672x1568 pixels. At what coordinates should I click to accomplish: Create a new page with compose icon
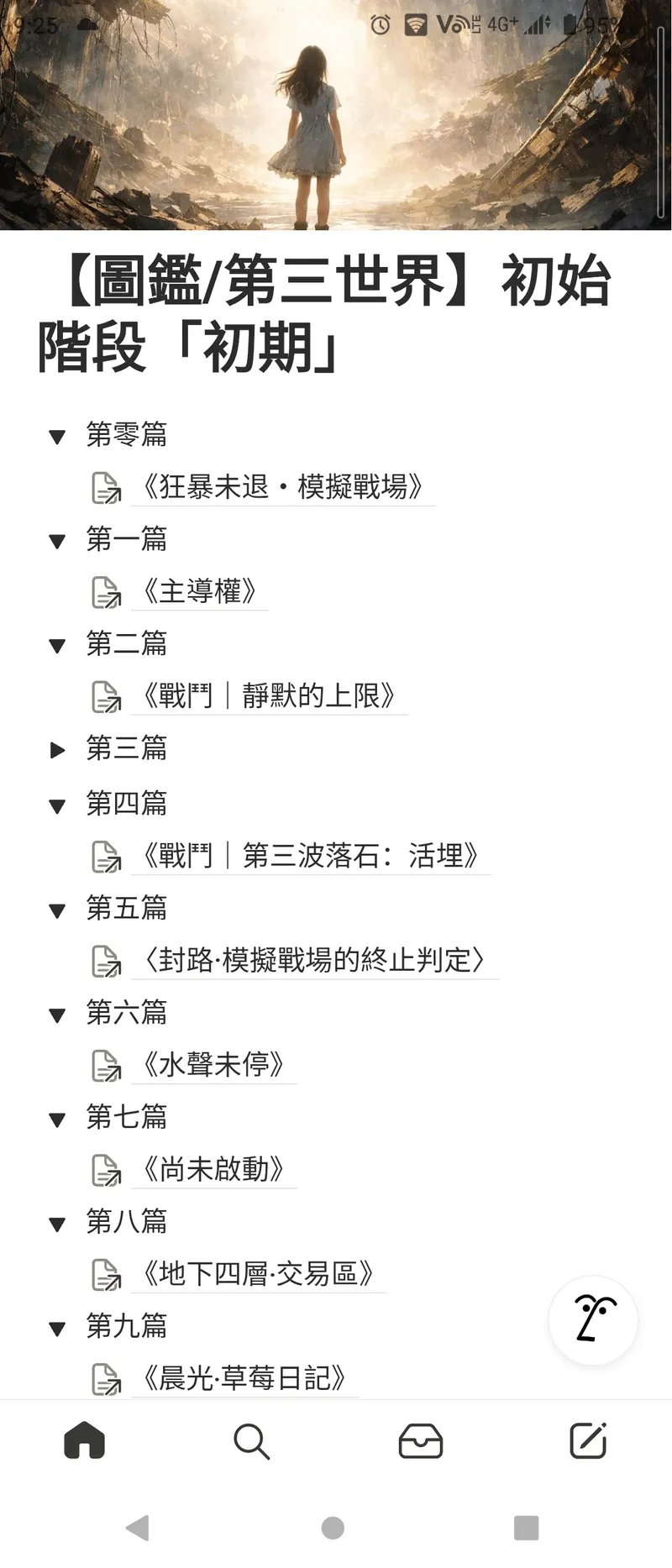588,1441
